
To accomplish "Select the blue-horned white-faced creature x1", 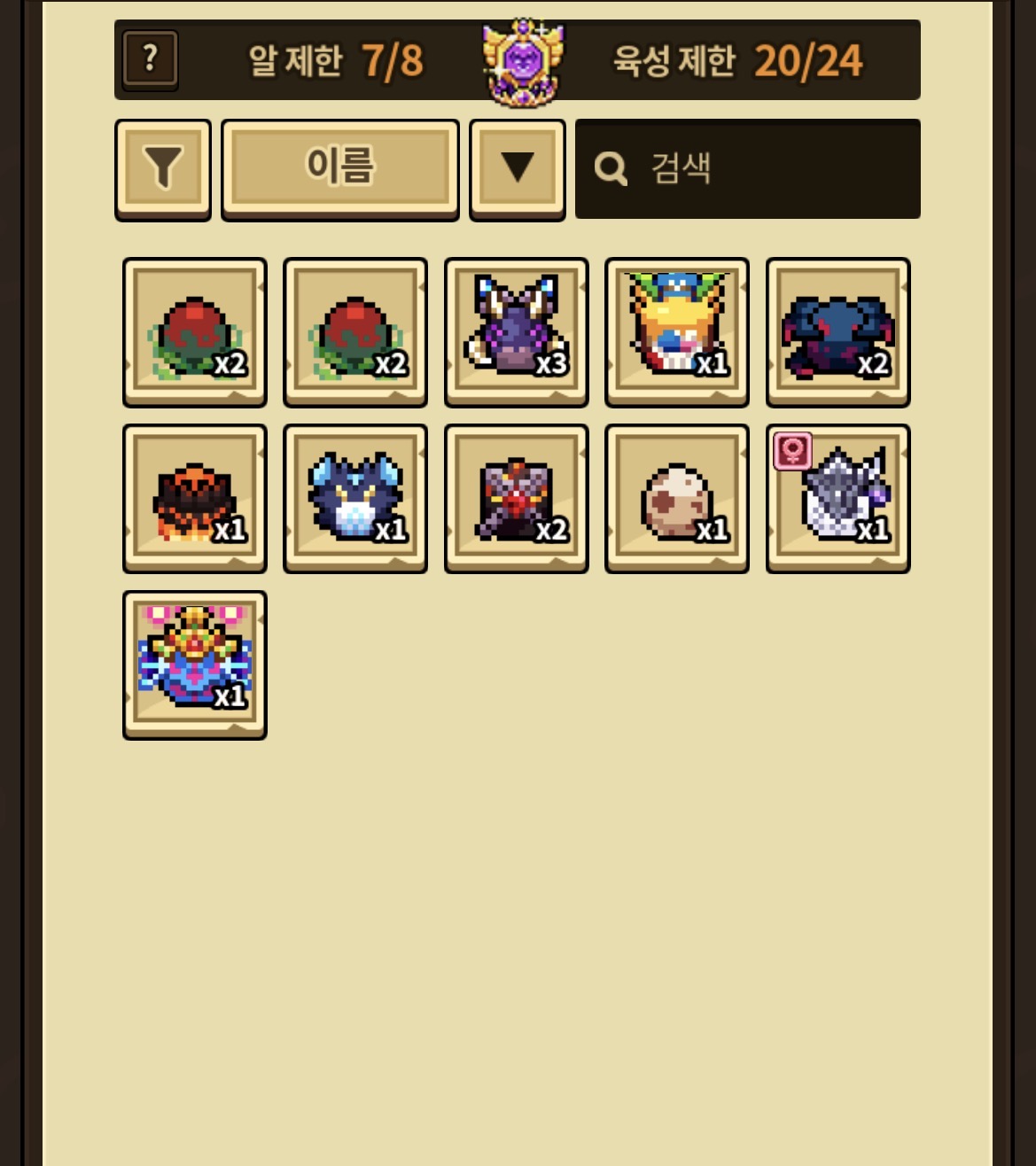I will point(354,499).
